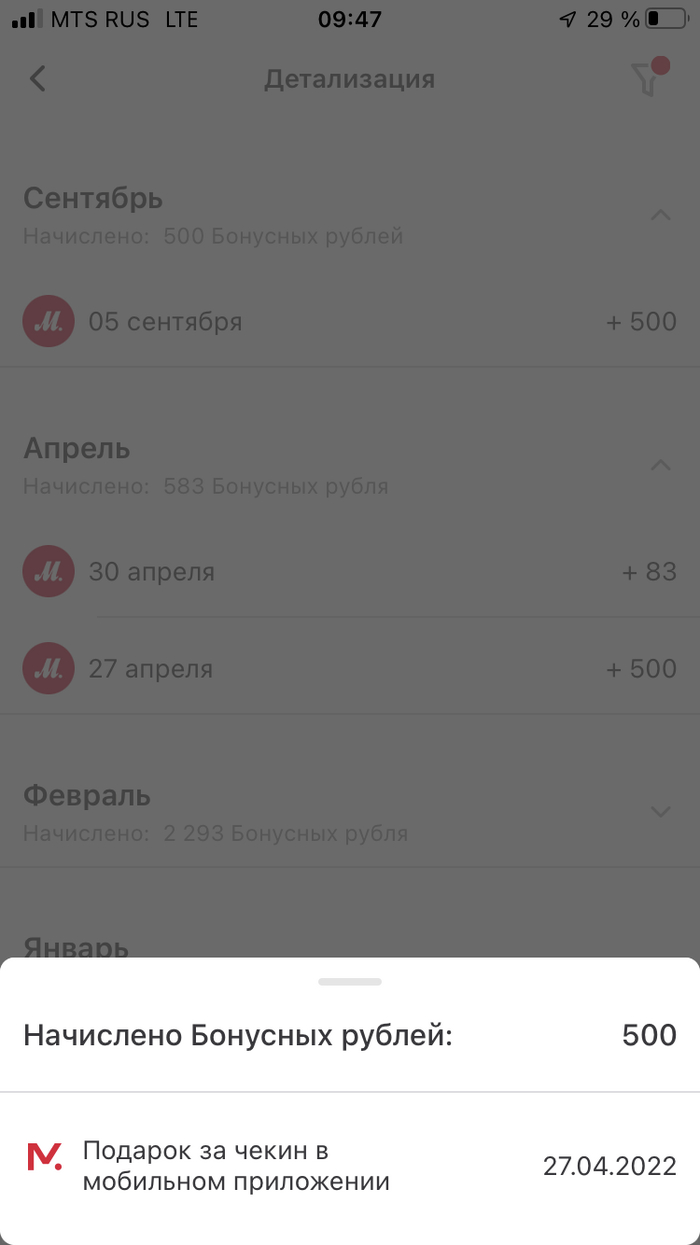Expand the Февраль section

click(x=660, y=811)
